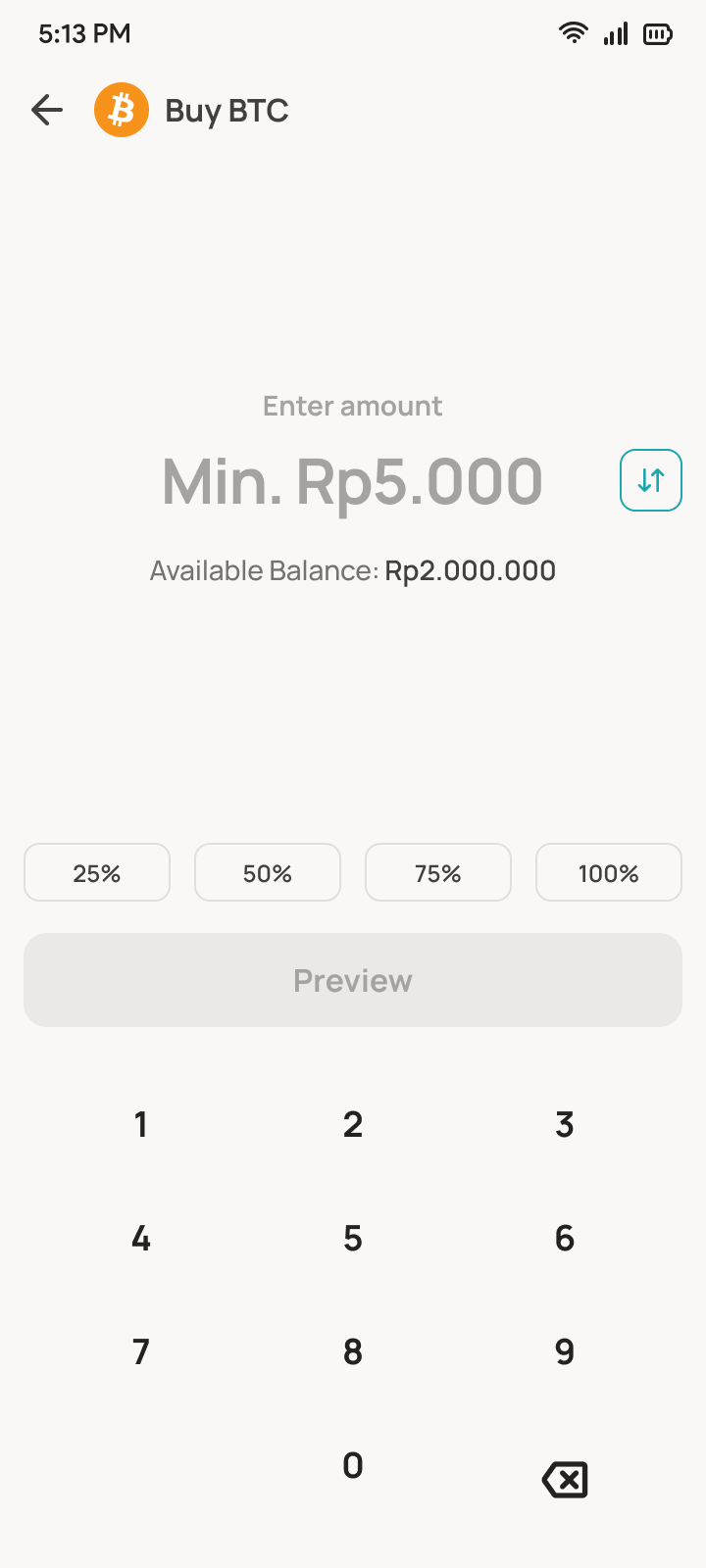Enter digit 1 on the keypad
The height and width of the screenshot is (1568, 706).
click(141, 1124)
